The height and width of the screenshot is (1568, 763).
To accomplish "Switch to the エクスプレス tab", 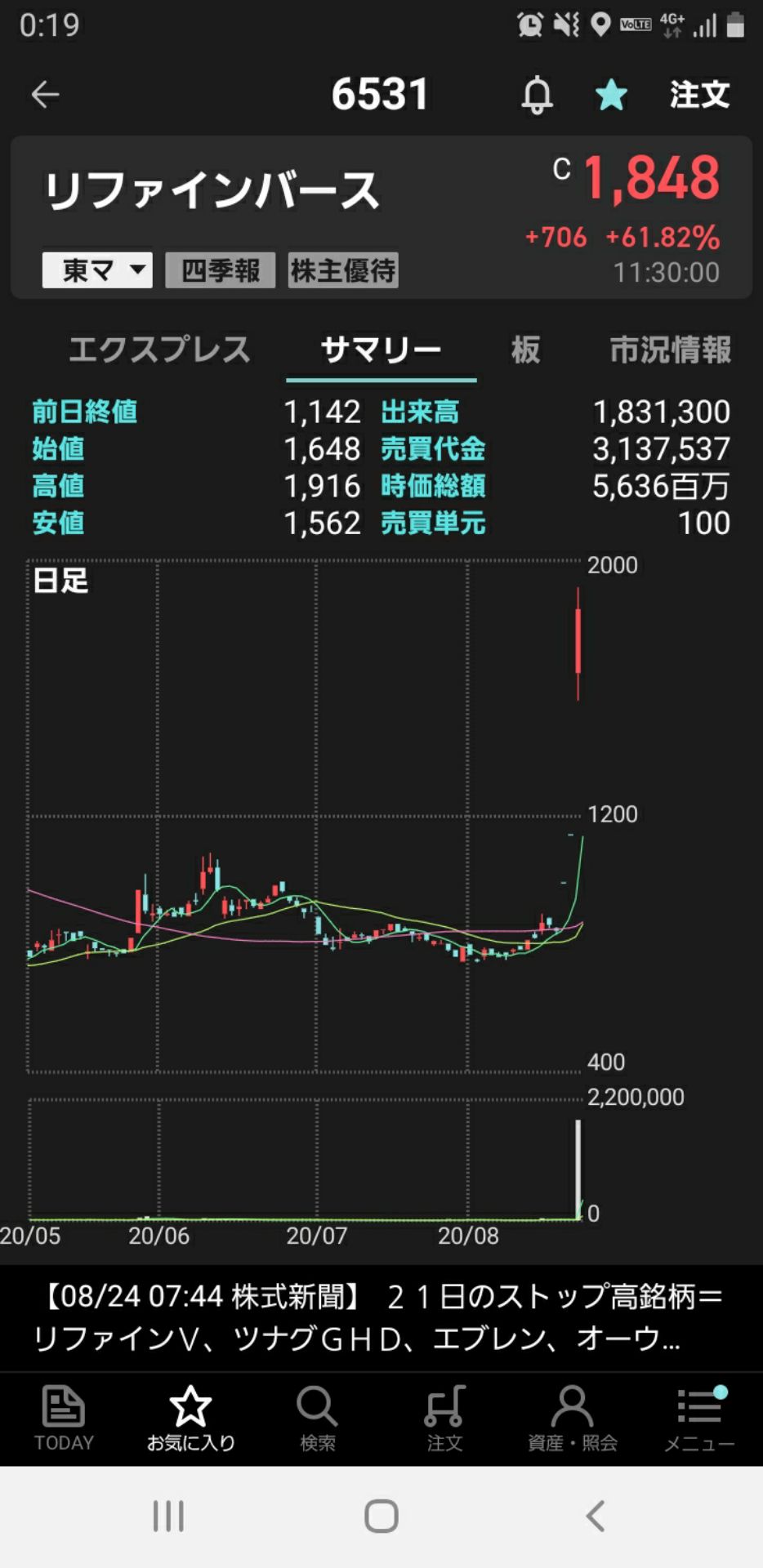I will [159, 350].
